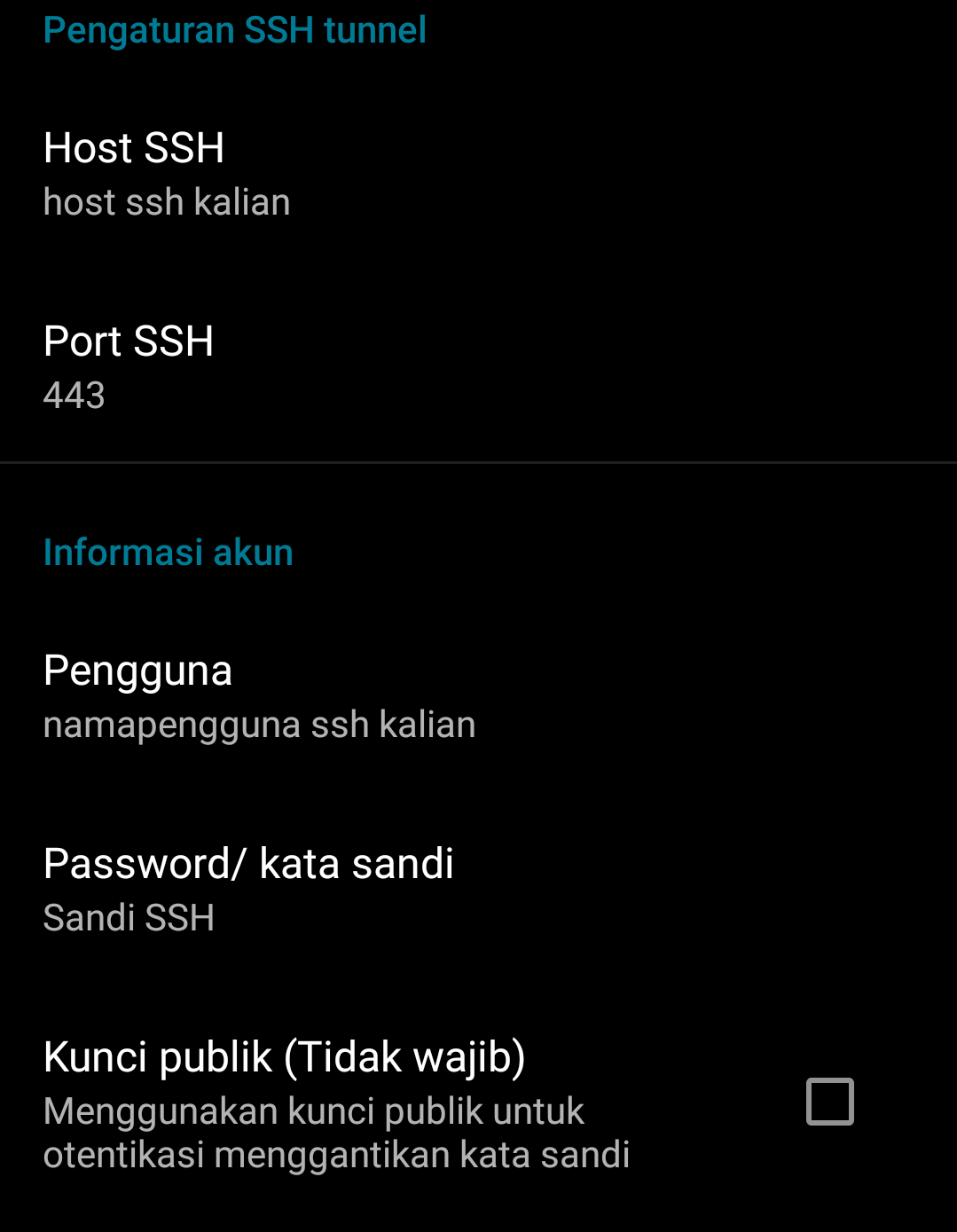Open the Pengguna username setting

point(259,696)
